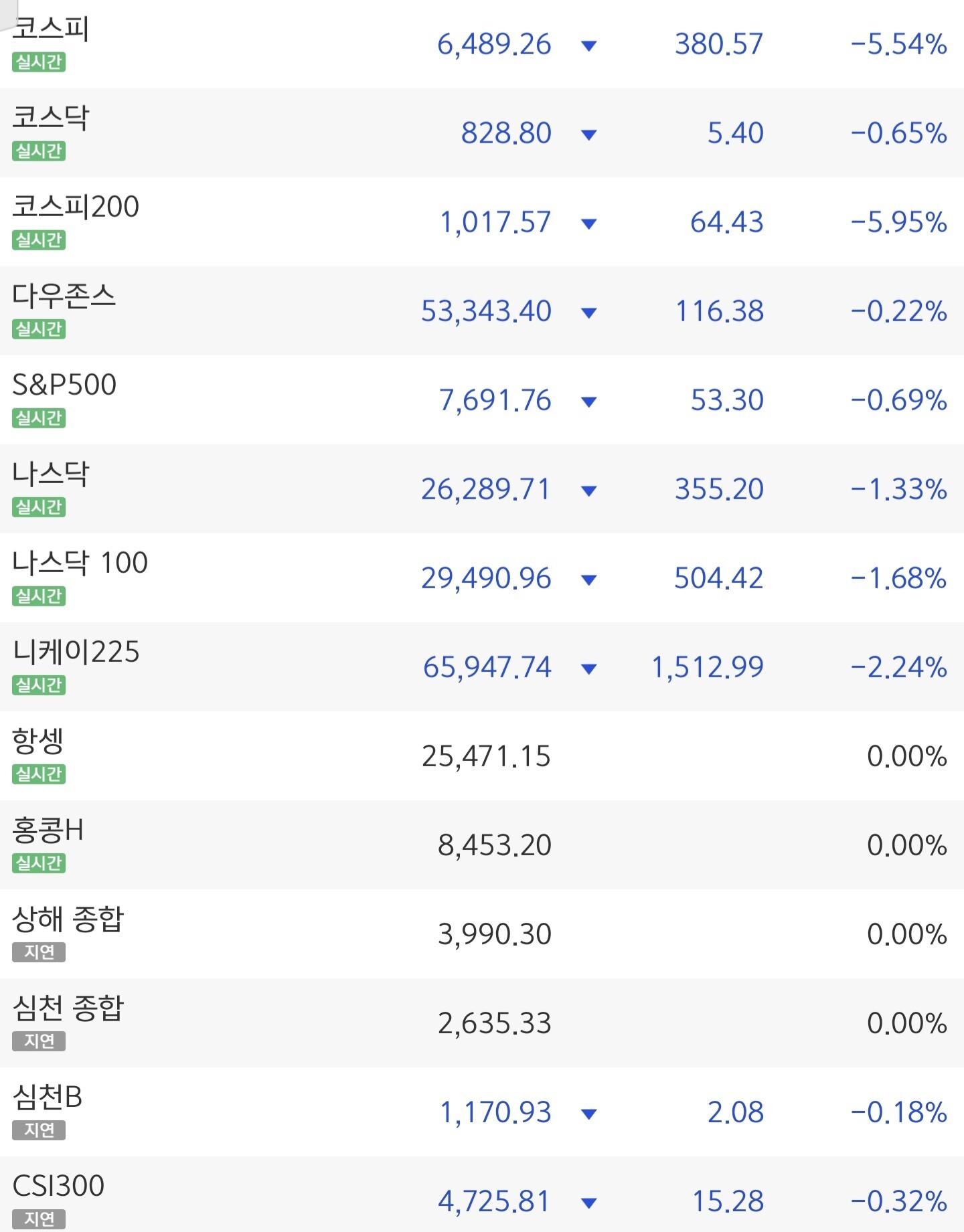
Task: Select the 홍콩H index
Action: (x=482, y=845)
